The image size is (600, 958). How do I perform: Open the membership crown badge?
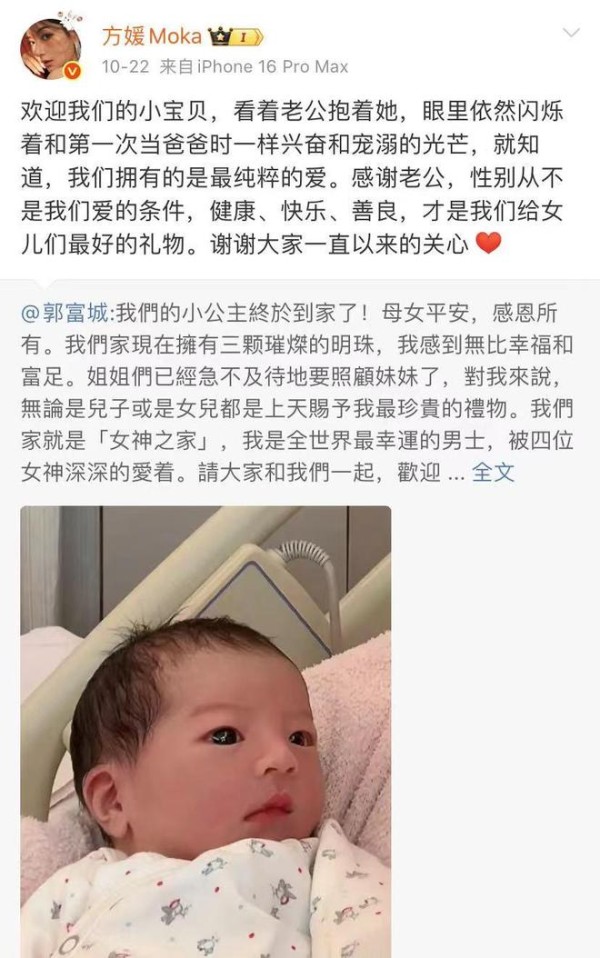[x=236, y=38]
